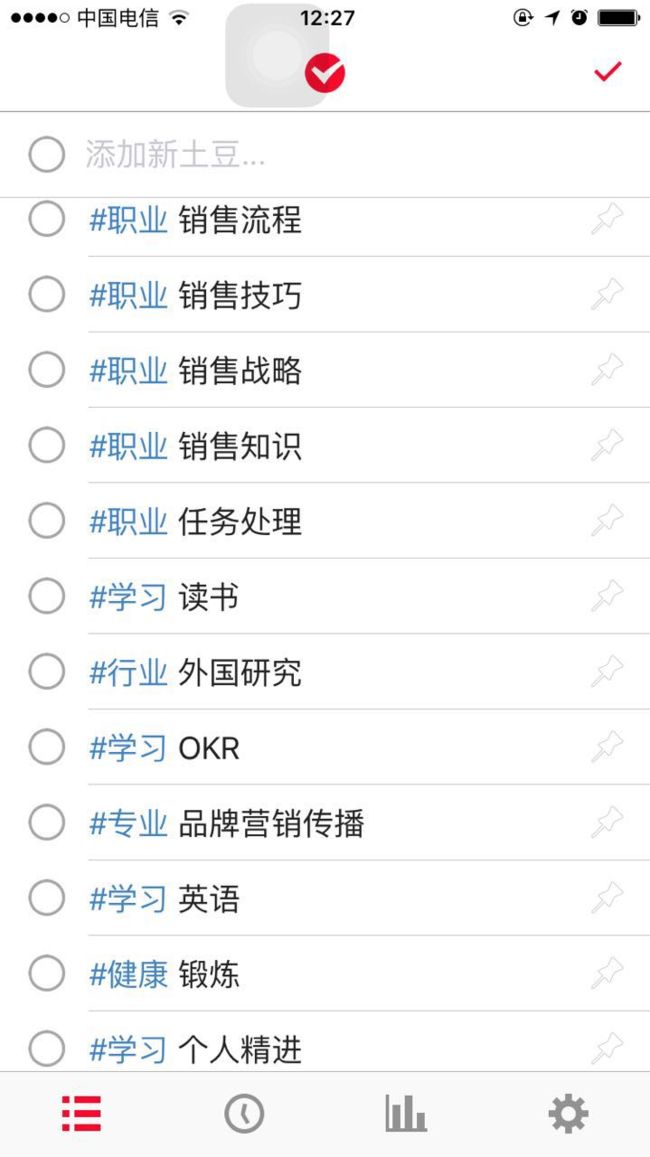Open the settings gear tab
The height and width of the screenshot is (1157, 650).
[x=568, y=1113]
